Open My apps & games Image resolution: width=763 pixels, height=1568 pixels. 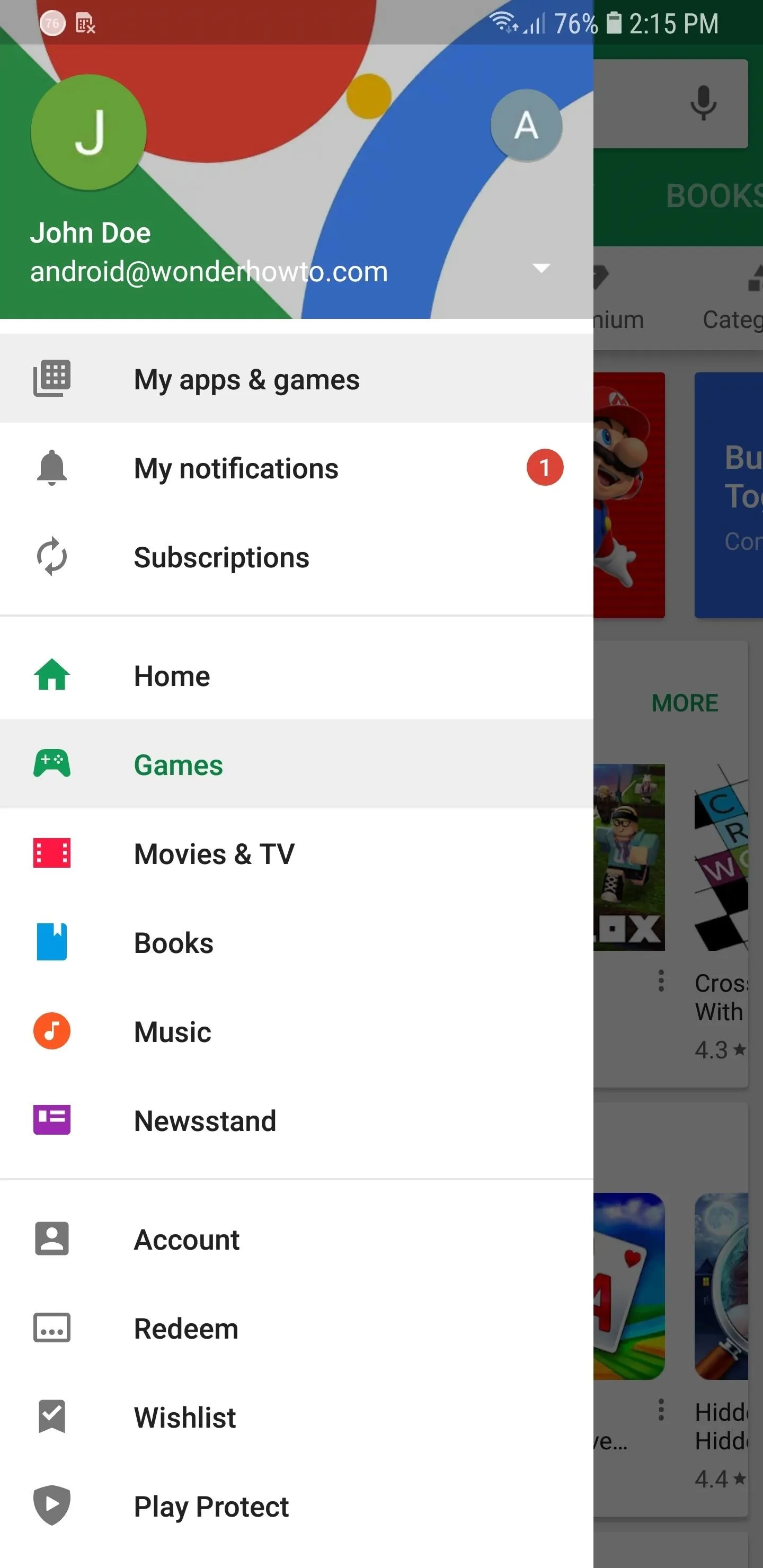[x=297, y=379]
